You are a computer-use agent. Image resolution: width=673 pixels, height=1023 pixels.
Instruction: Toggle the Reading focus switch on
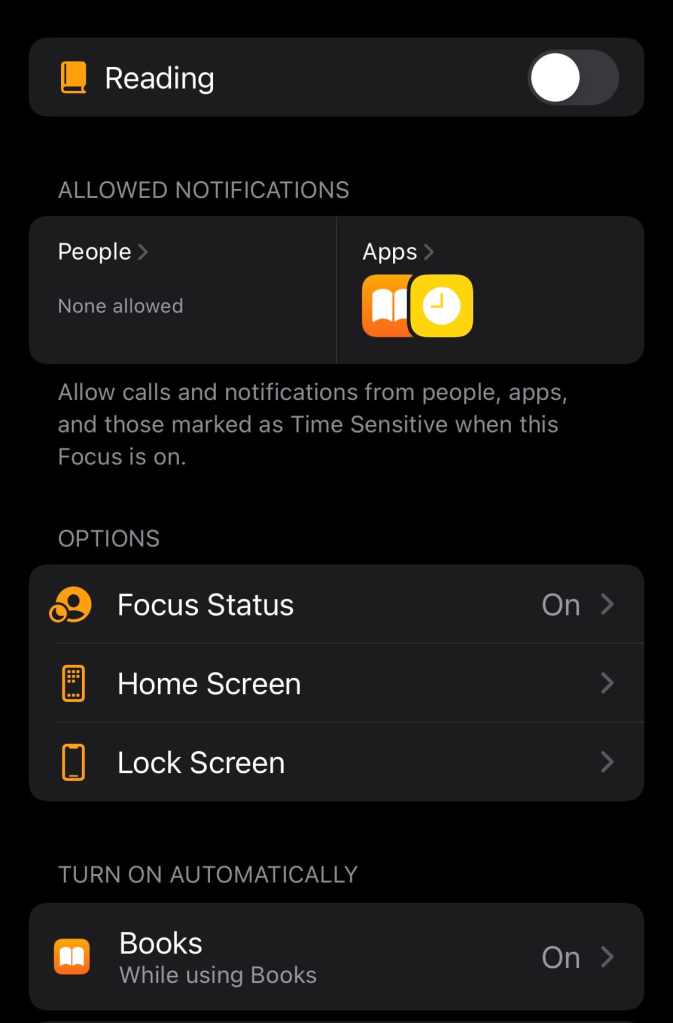pyautogui.click(x=572, y=78)
